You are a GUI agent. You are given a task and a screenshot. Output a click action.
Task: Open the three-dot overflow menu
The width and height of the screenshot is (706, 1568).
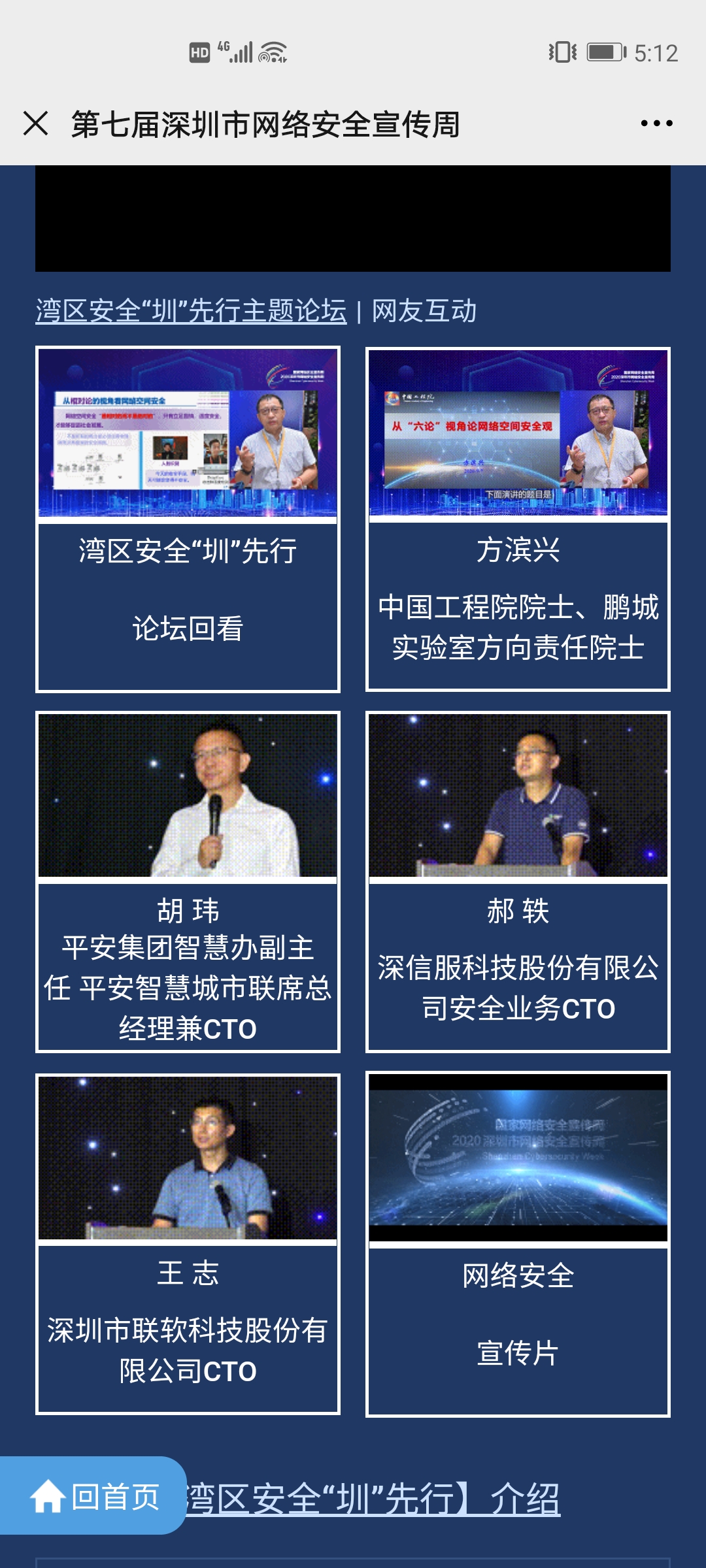tap(656, 123)
